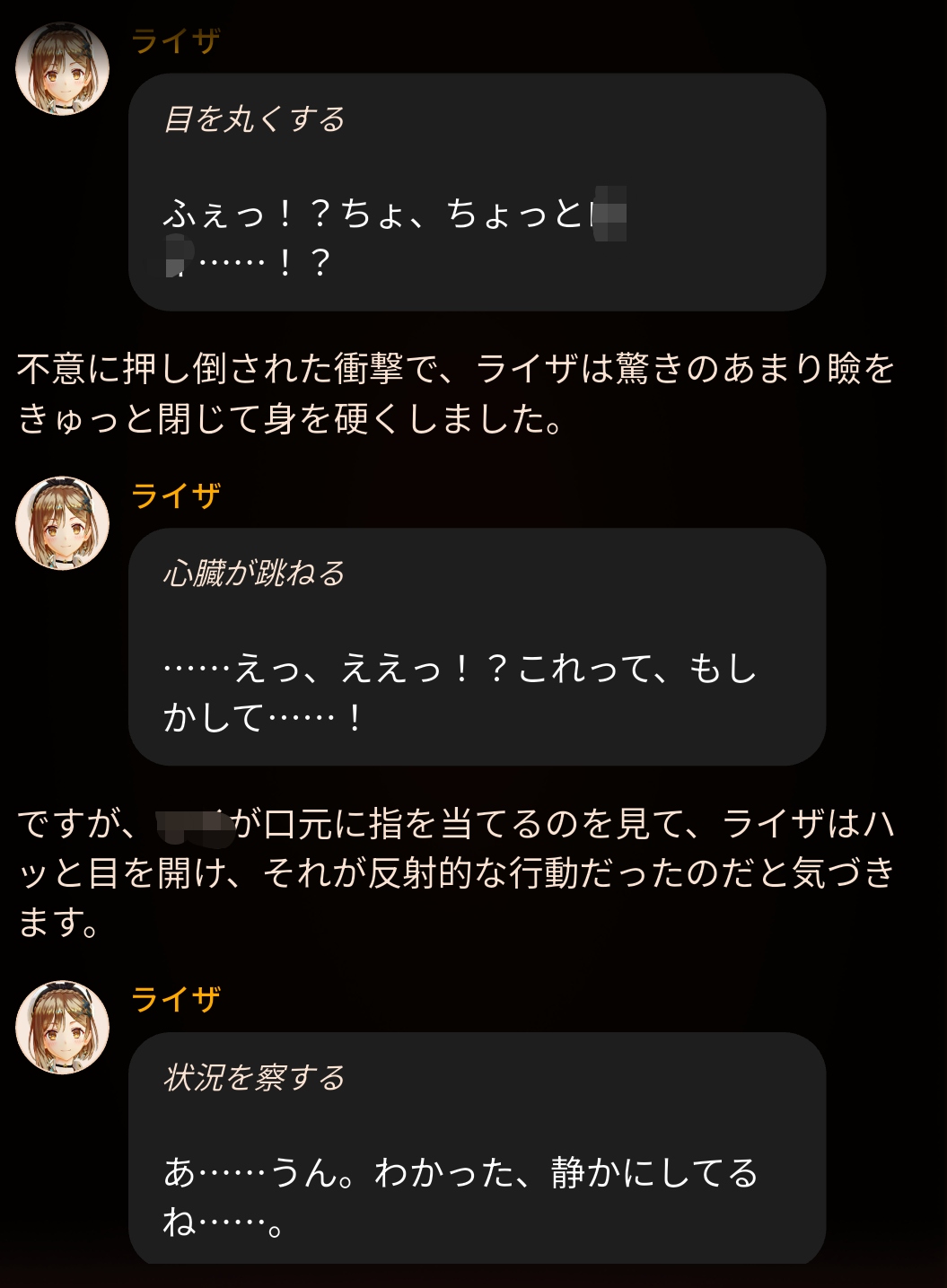The image size is (947, 1288).
Task: Open ライザ's avatar beside the 目を丸くする message
Action: coord(63,69)
